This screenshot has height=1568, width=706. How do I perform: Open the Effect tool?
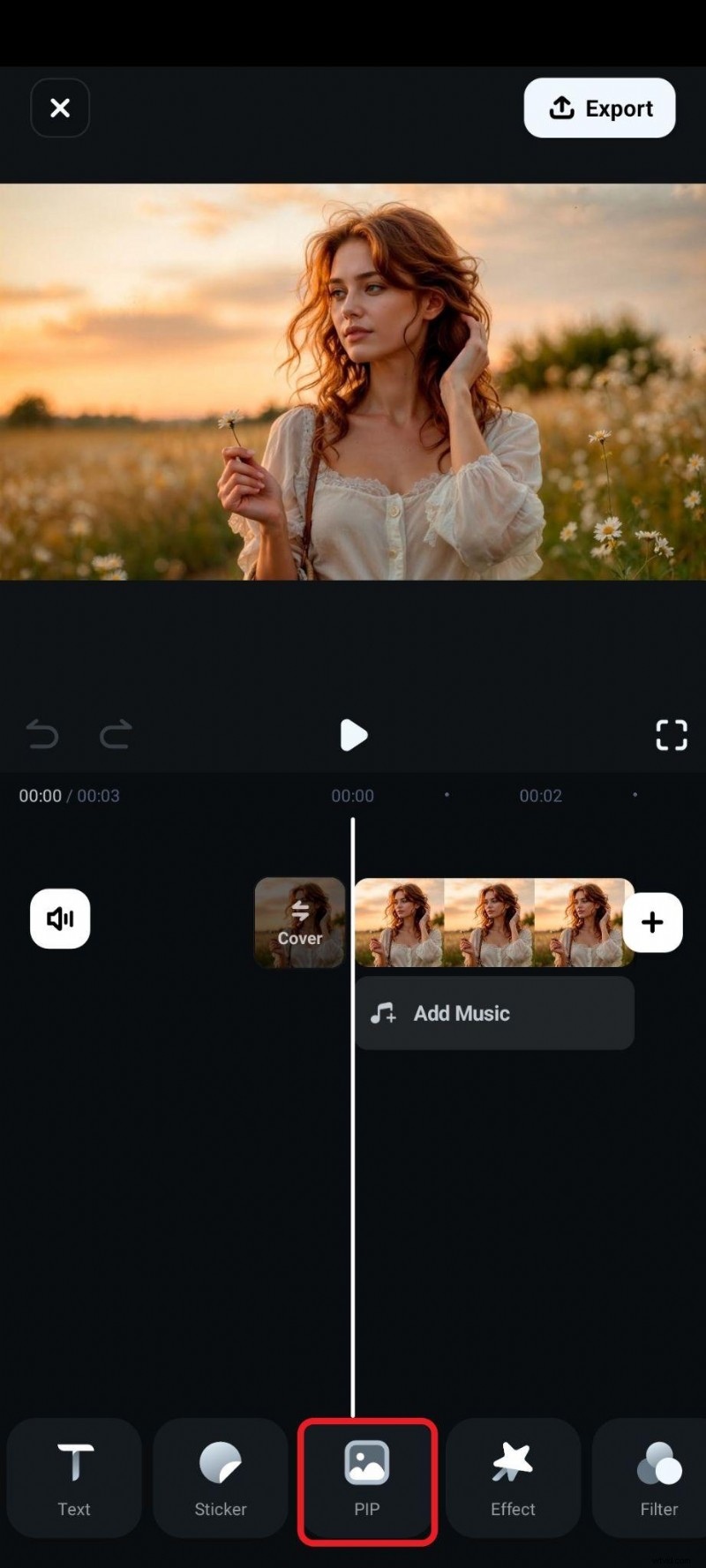pyautogui.click(x=513, y=1477)
